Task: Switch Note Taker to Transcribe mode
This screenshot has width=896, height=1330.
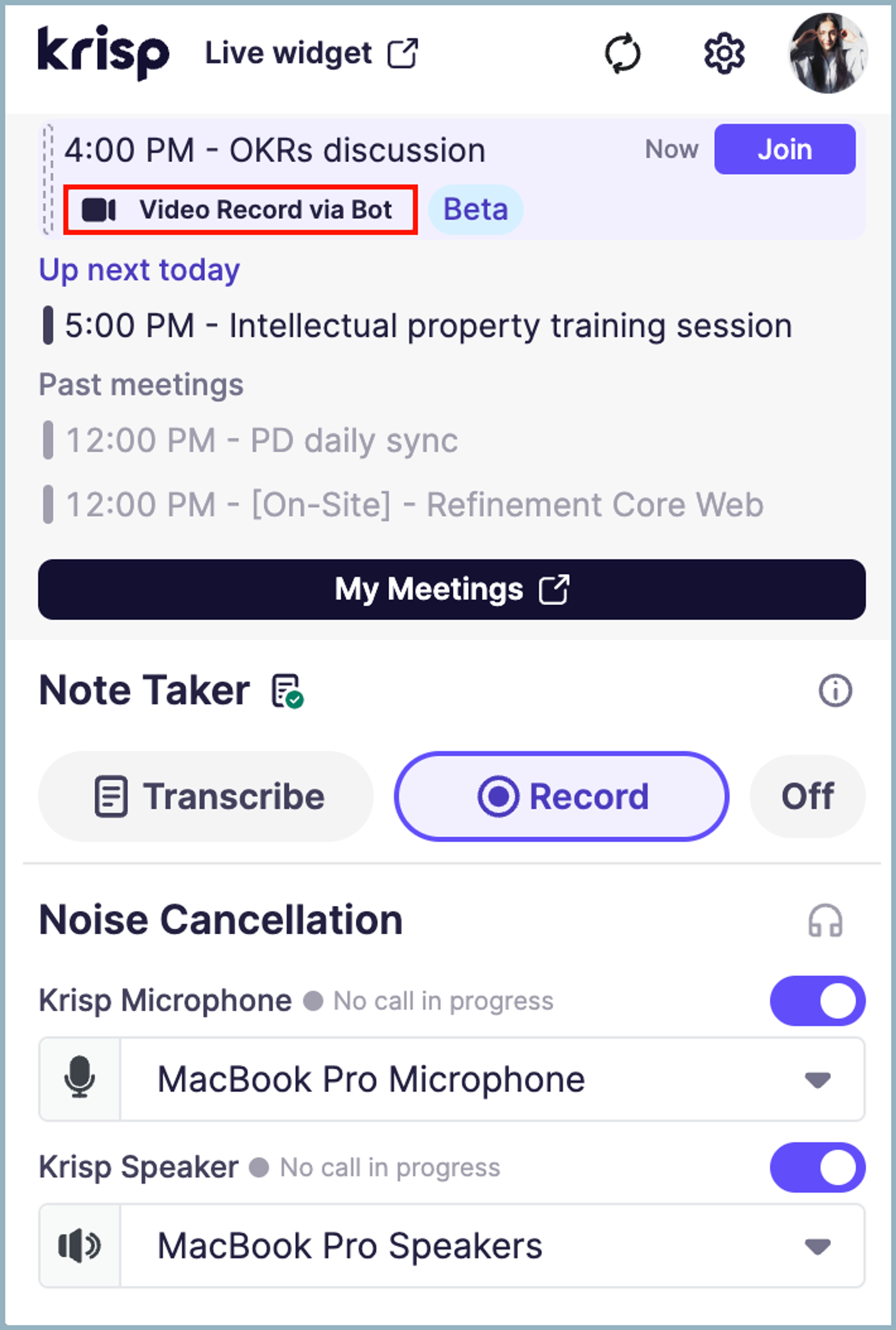Action: point(206,796)
